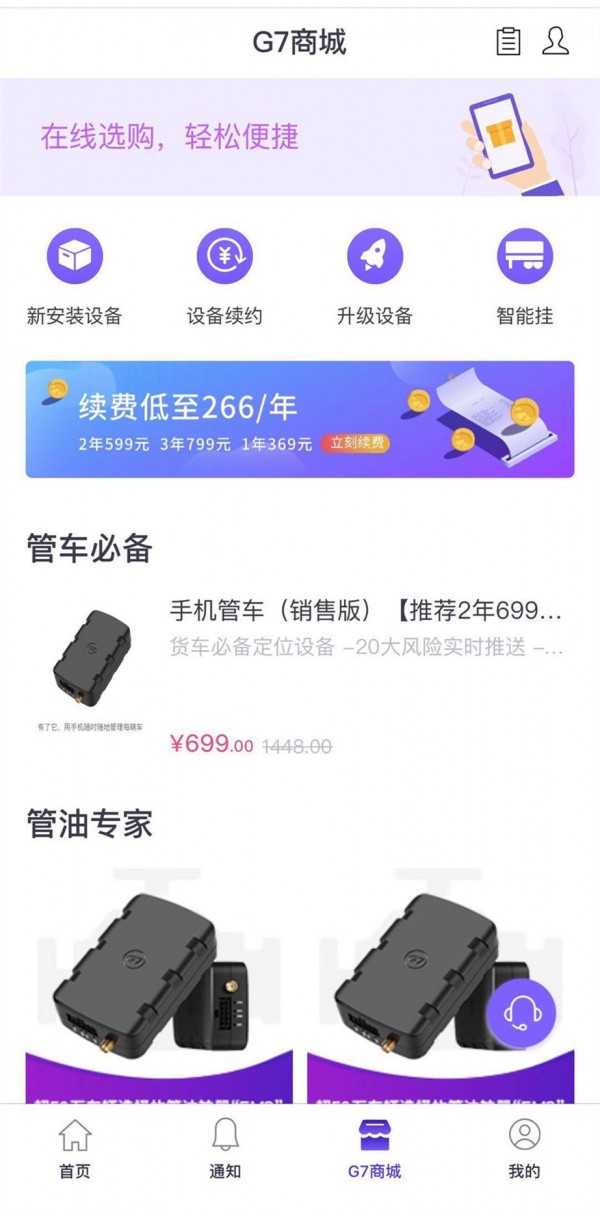600x1209 pixels.
Task: Select the G7商城 tab
Action: [375, 1148]
